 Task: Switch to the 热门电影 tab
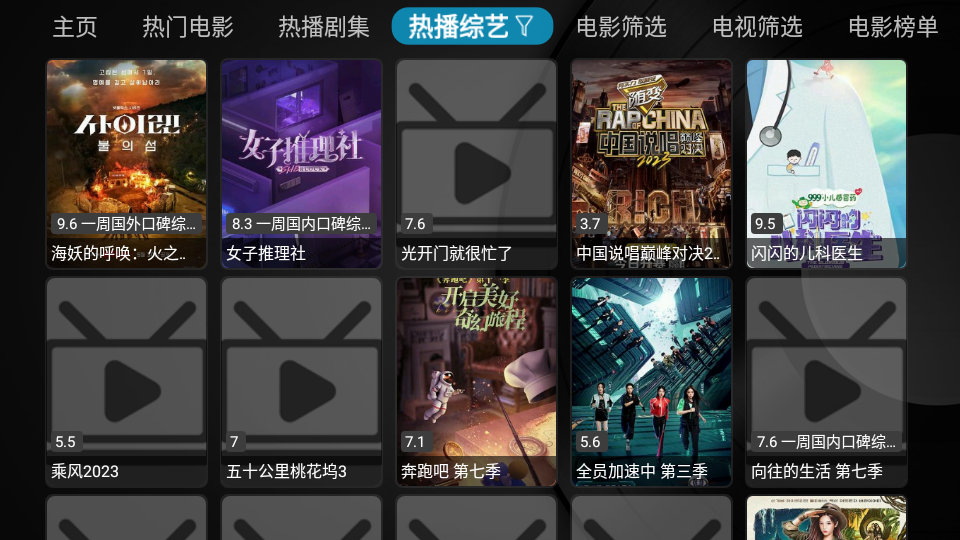pyautogui.click(x=188, y=27)
